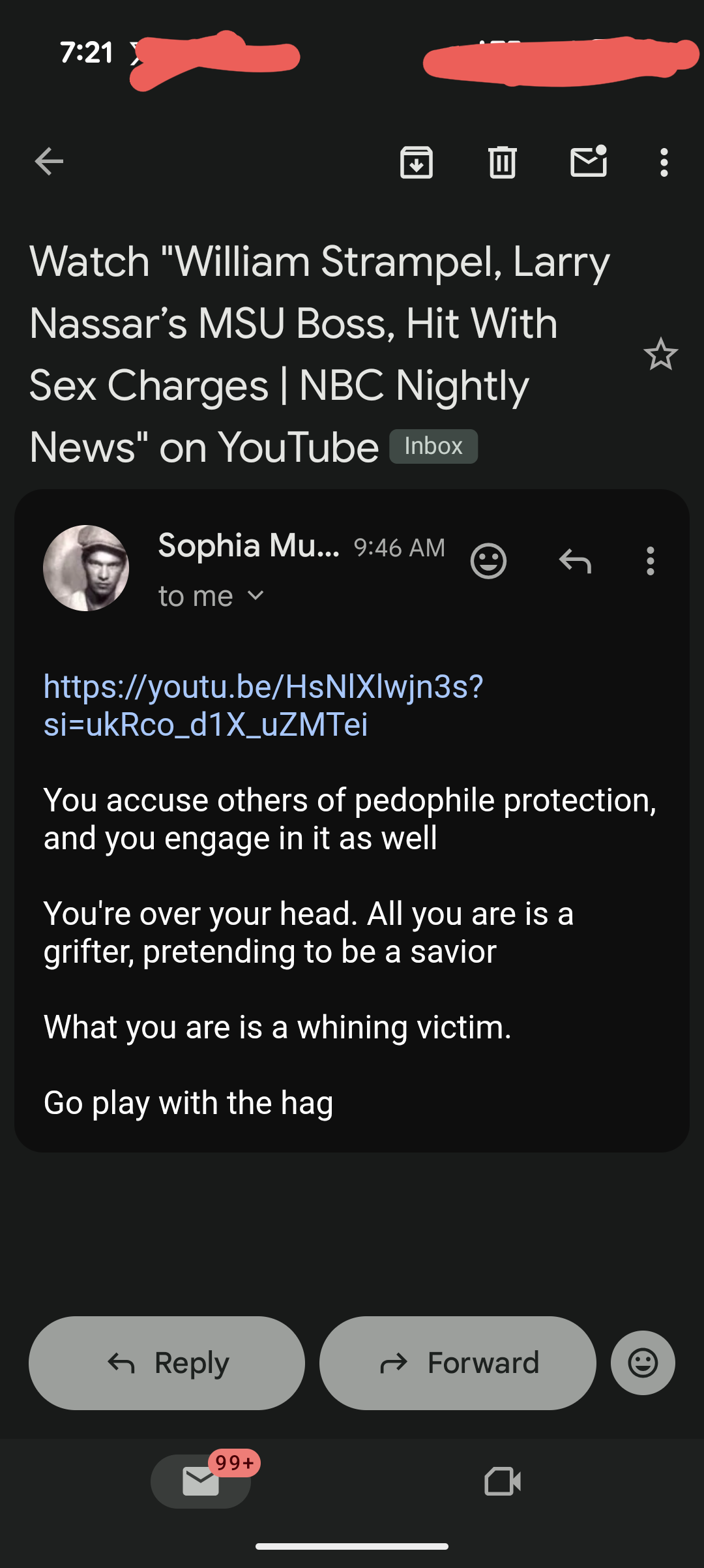View sender's profile picture
704x1568 pixels.
point(86,568)
